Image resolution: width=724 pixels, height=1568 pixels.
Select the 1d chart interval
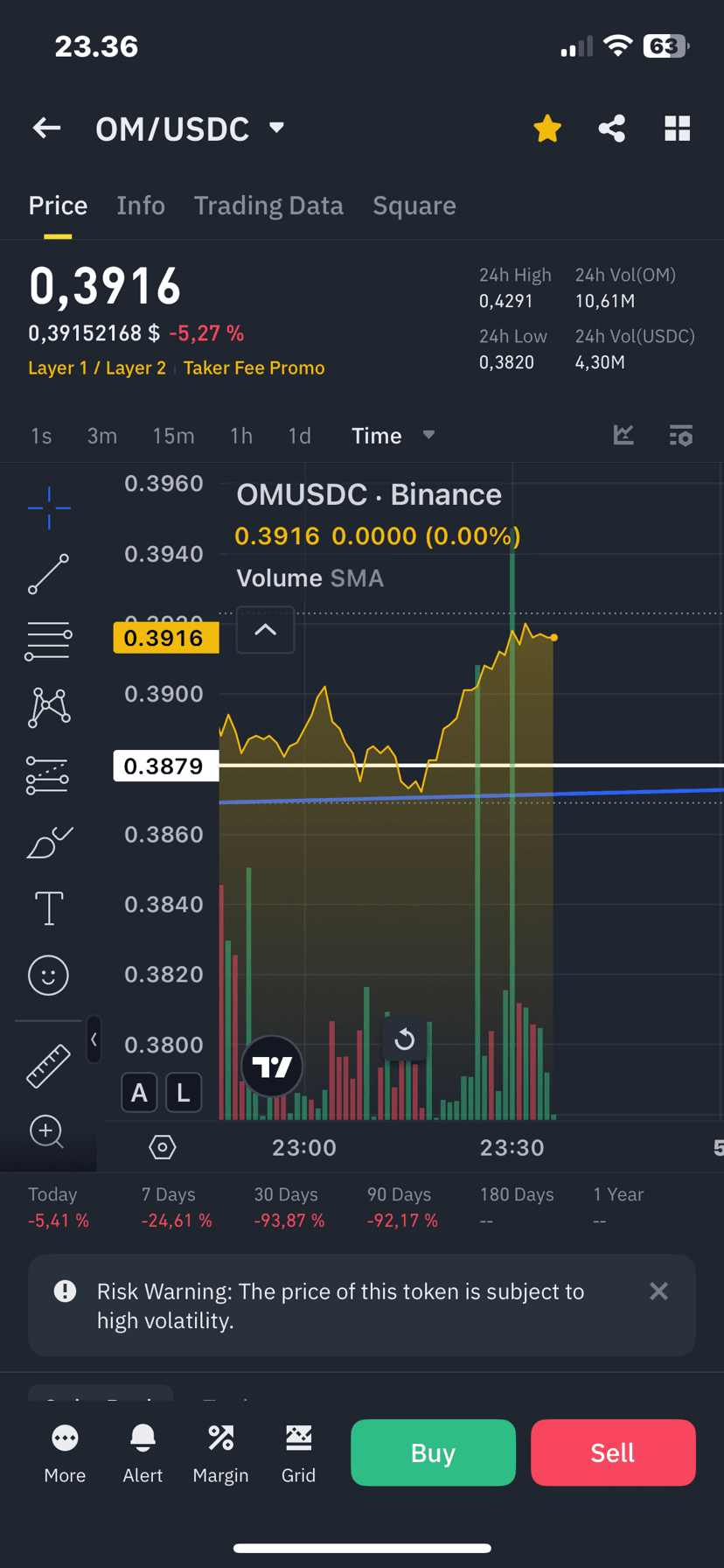point(299,436)
